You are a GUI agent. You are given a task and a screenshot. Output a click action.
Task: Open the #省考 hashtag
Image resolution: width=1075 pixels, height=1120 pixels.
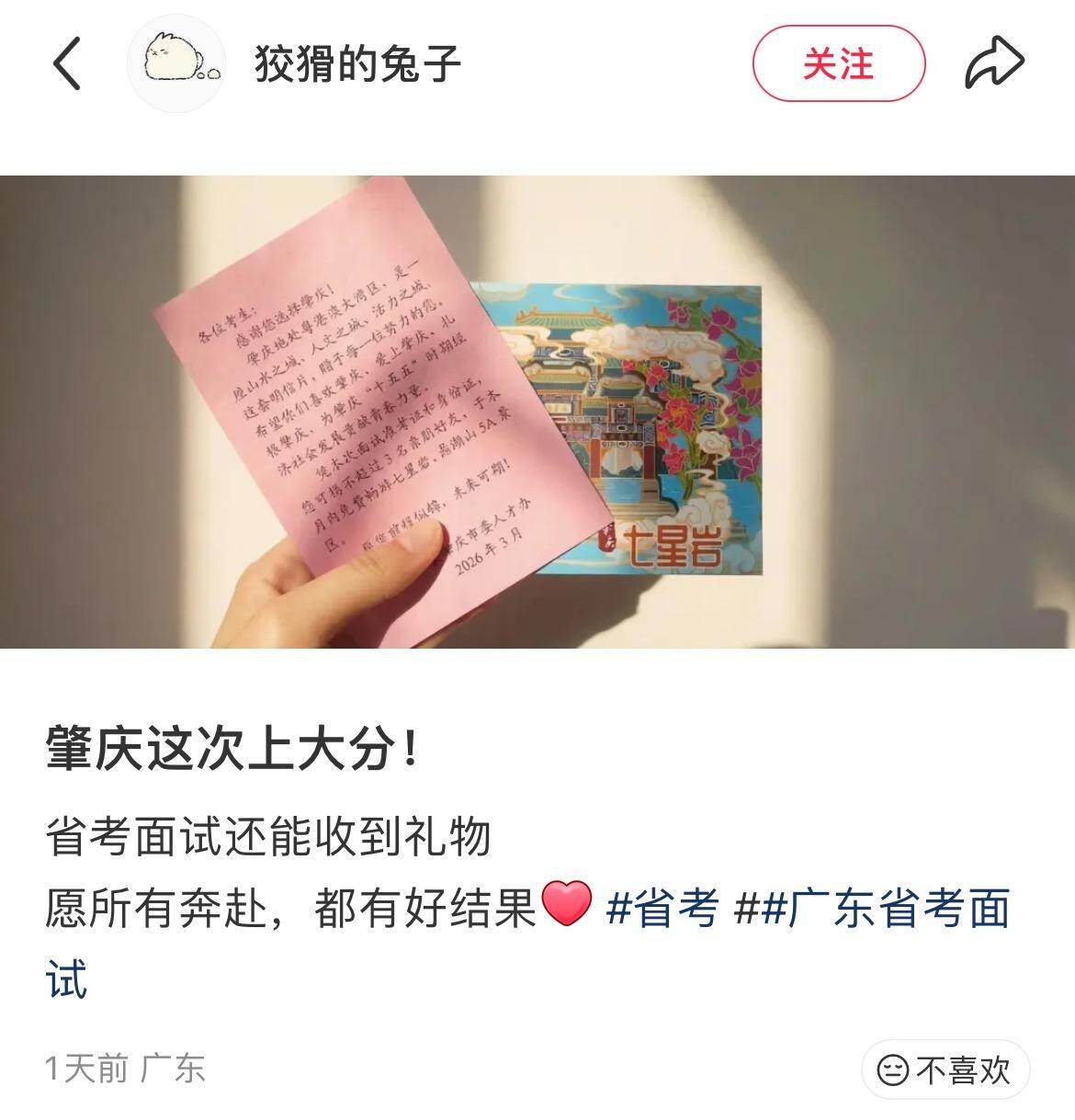coord(662,908)
